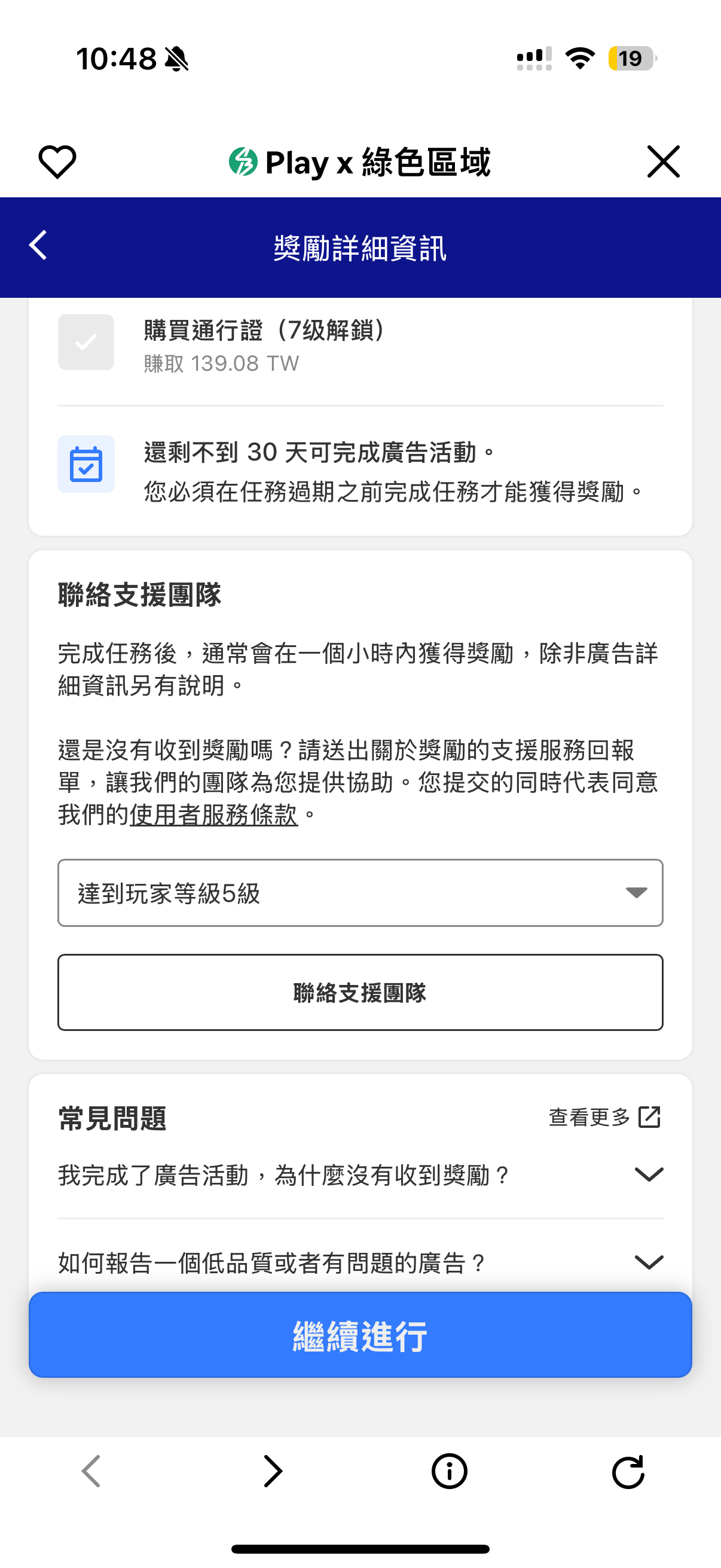
Task: Go back from 獎勵詳細資訊 header
Action: 38,245
